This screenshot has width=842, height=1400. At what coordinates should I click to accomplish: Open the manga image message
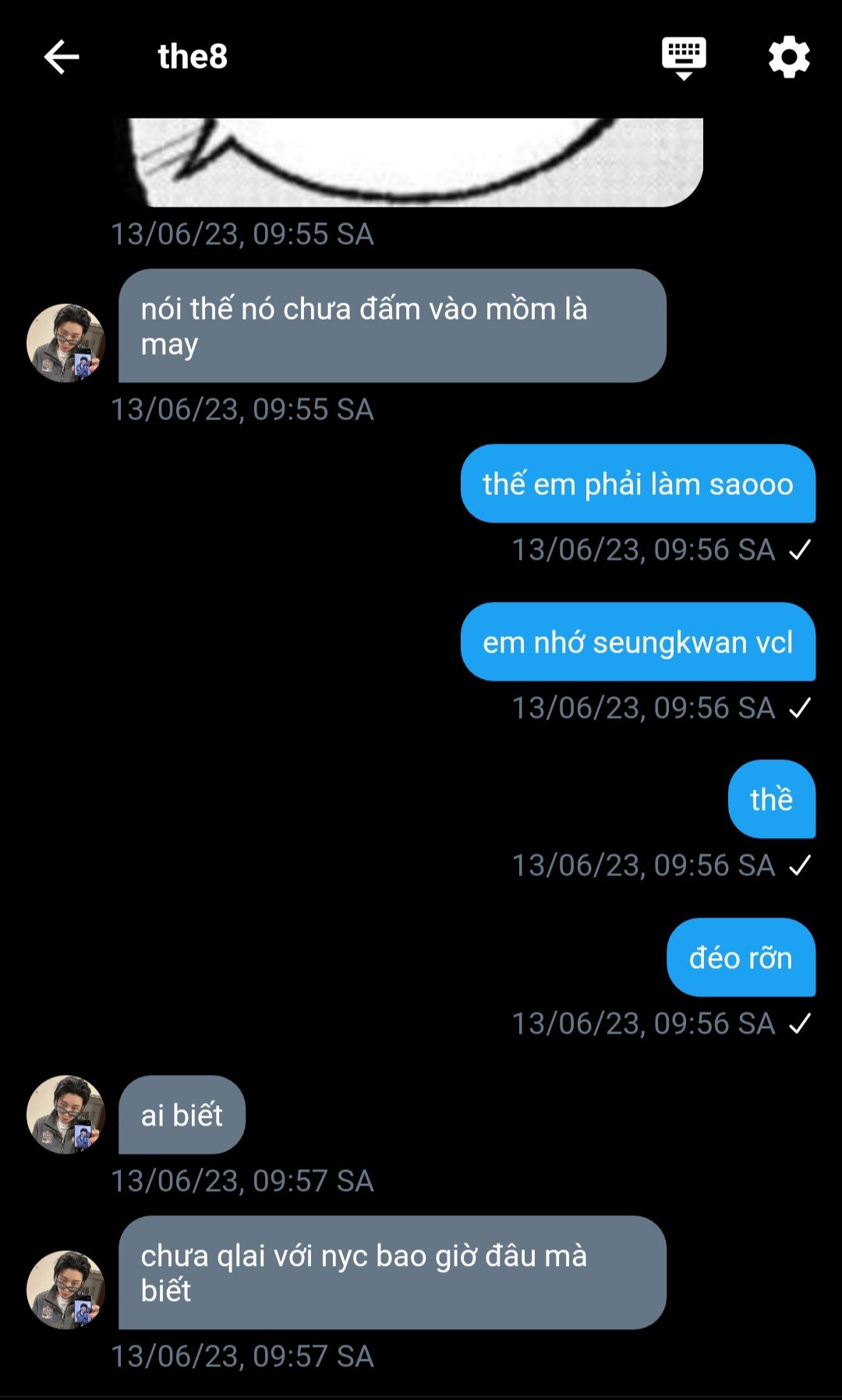(x=409, y=161)
